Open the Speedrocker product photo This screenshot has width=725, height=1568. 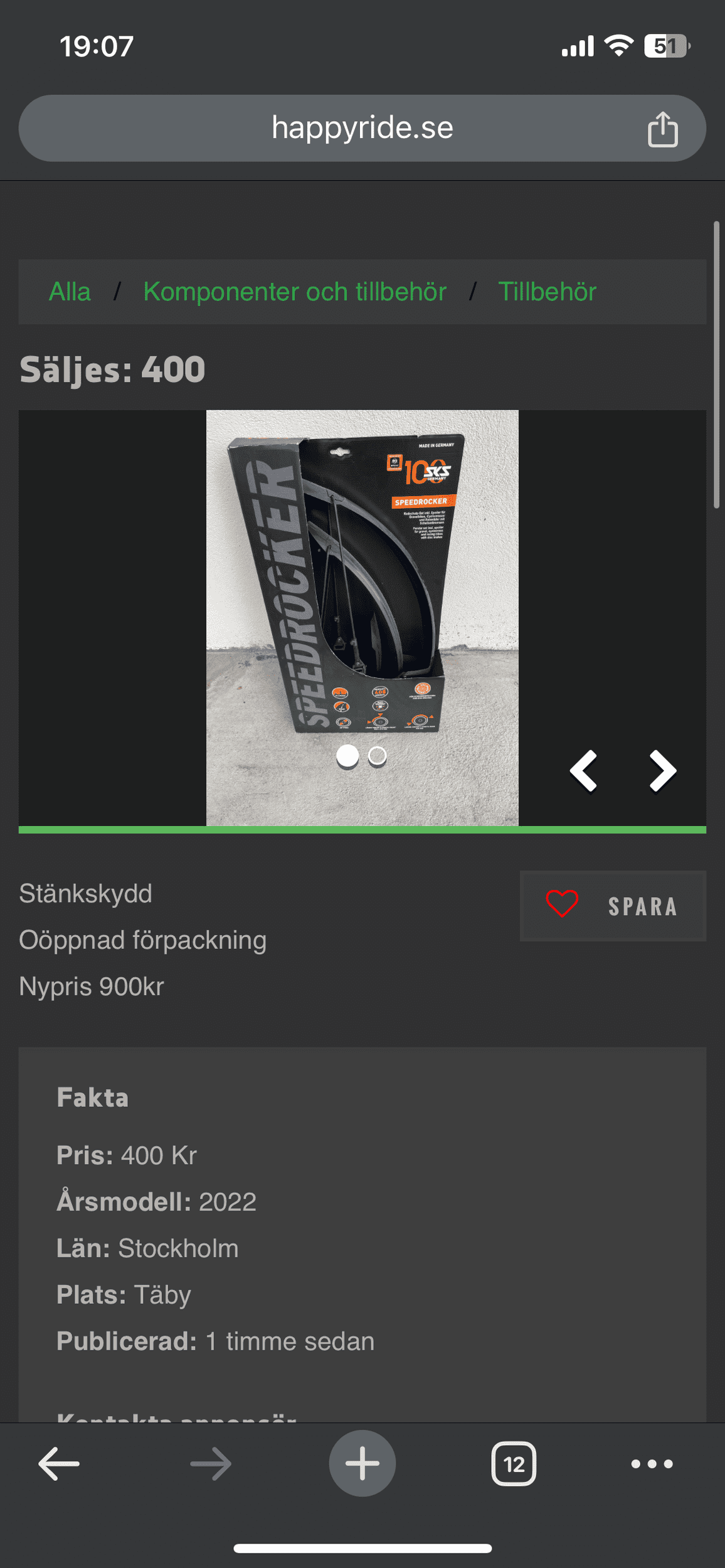pos(362,590)
